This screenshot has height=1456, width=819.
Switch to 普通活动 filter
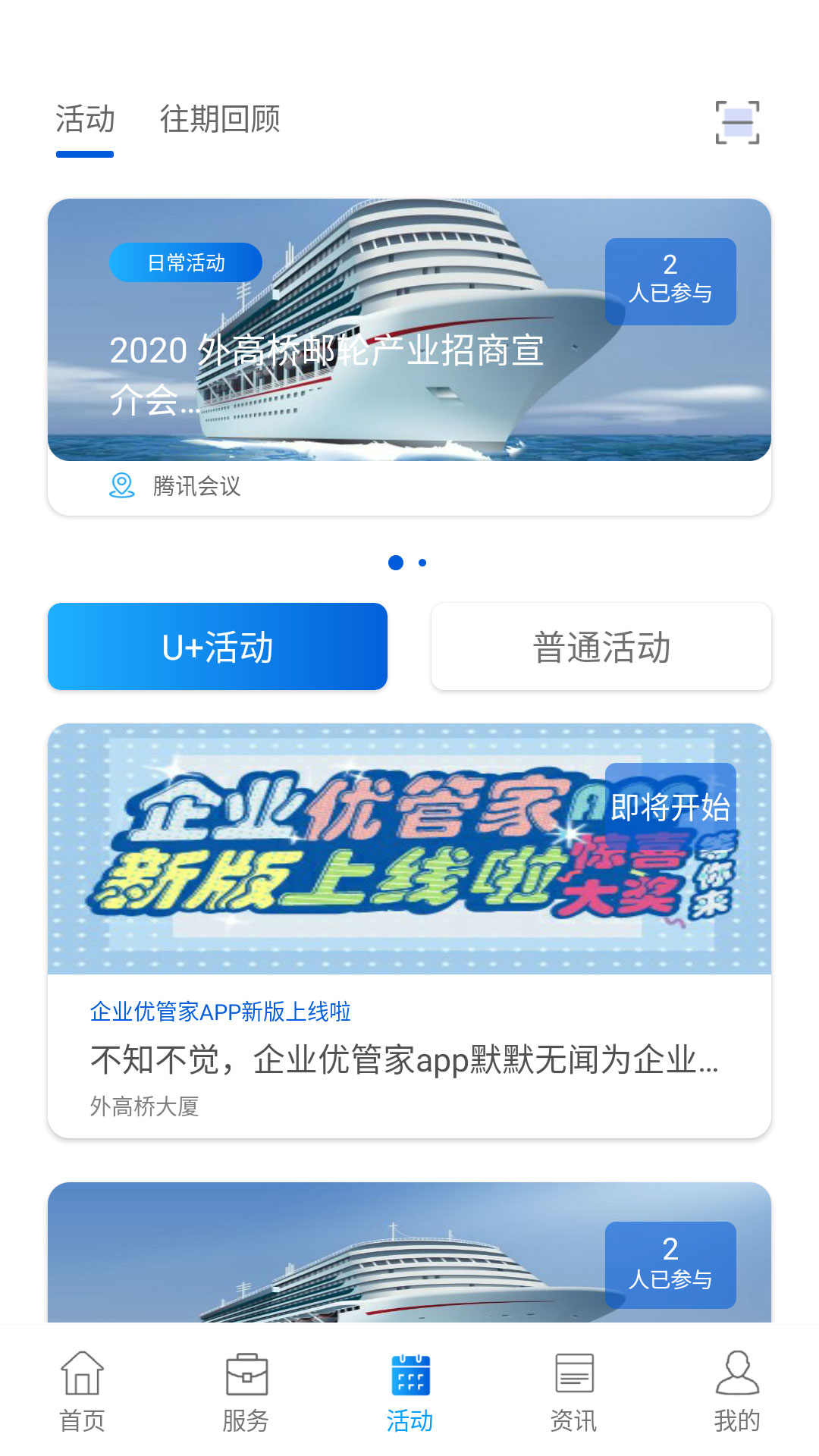[x=601, y=646]
